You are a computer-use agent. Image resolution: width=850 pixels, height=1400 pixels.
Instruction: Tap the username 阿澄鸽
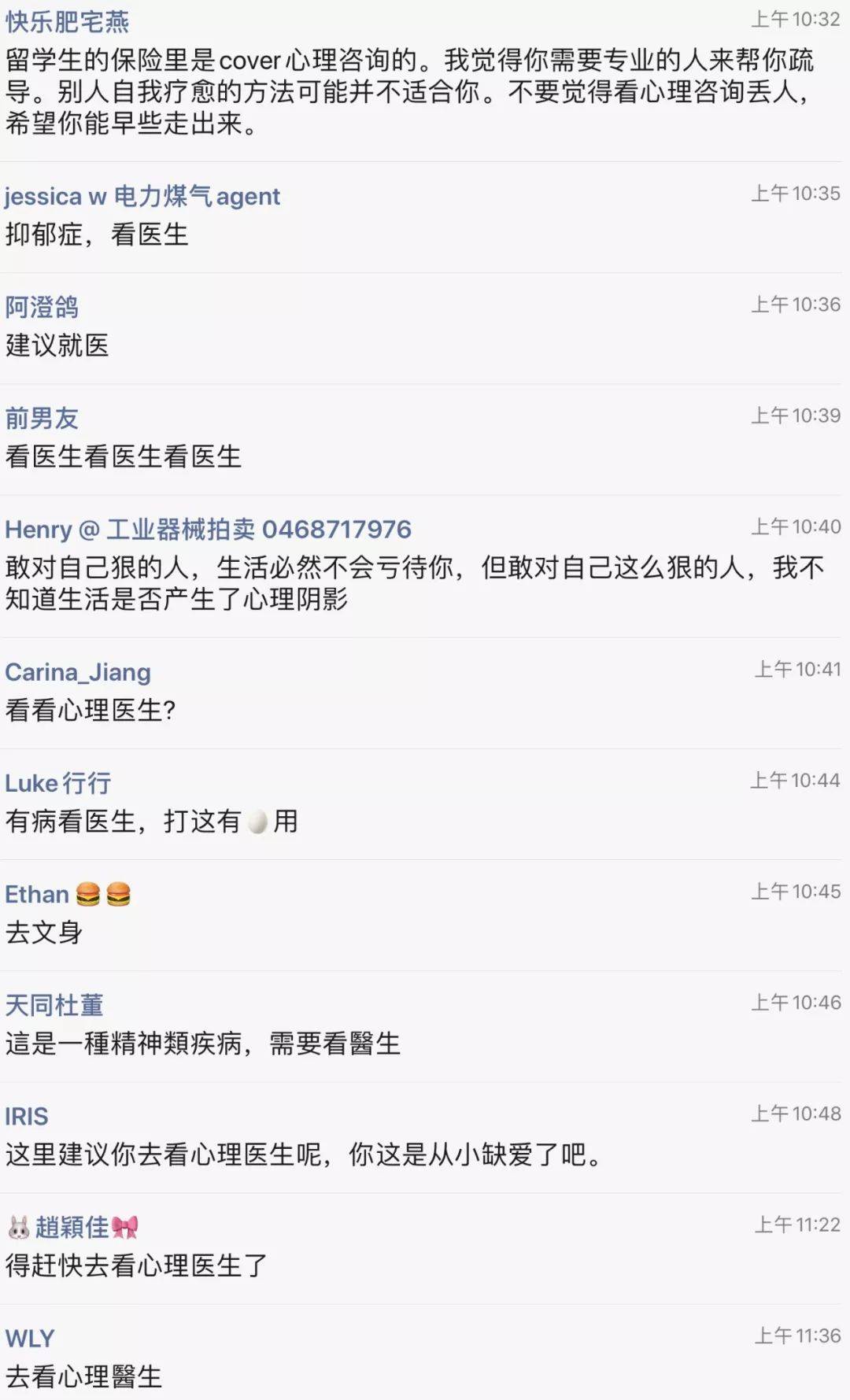[42, 307]
